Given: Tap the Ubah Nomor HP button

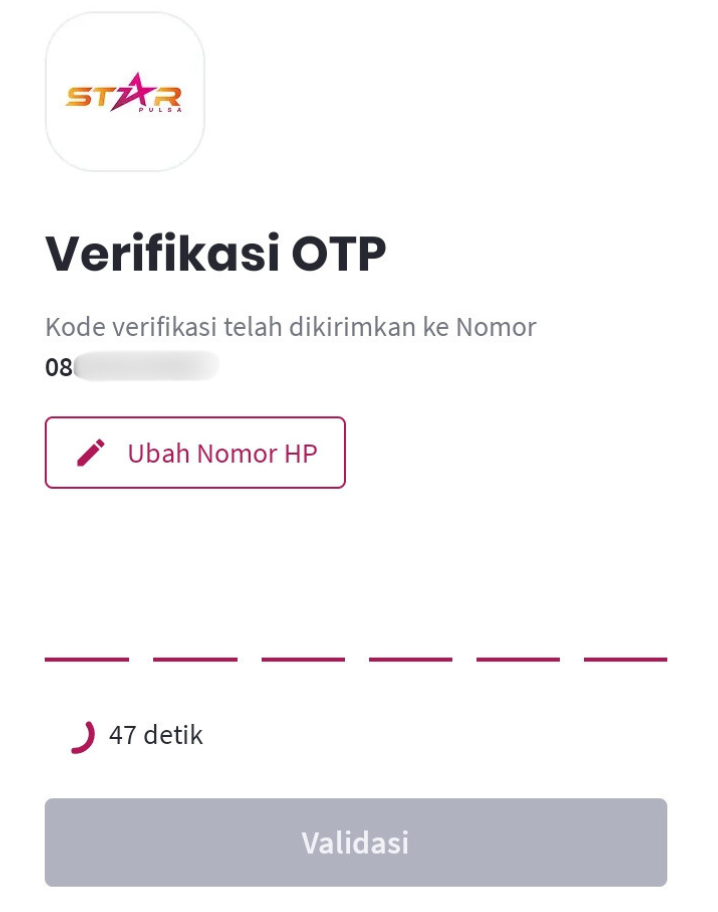Looking at the screenshot, I should point(195,453).
